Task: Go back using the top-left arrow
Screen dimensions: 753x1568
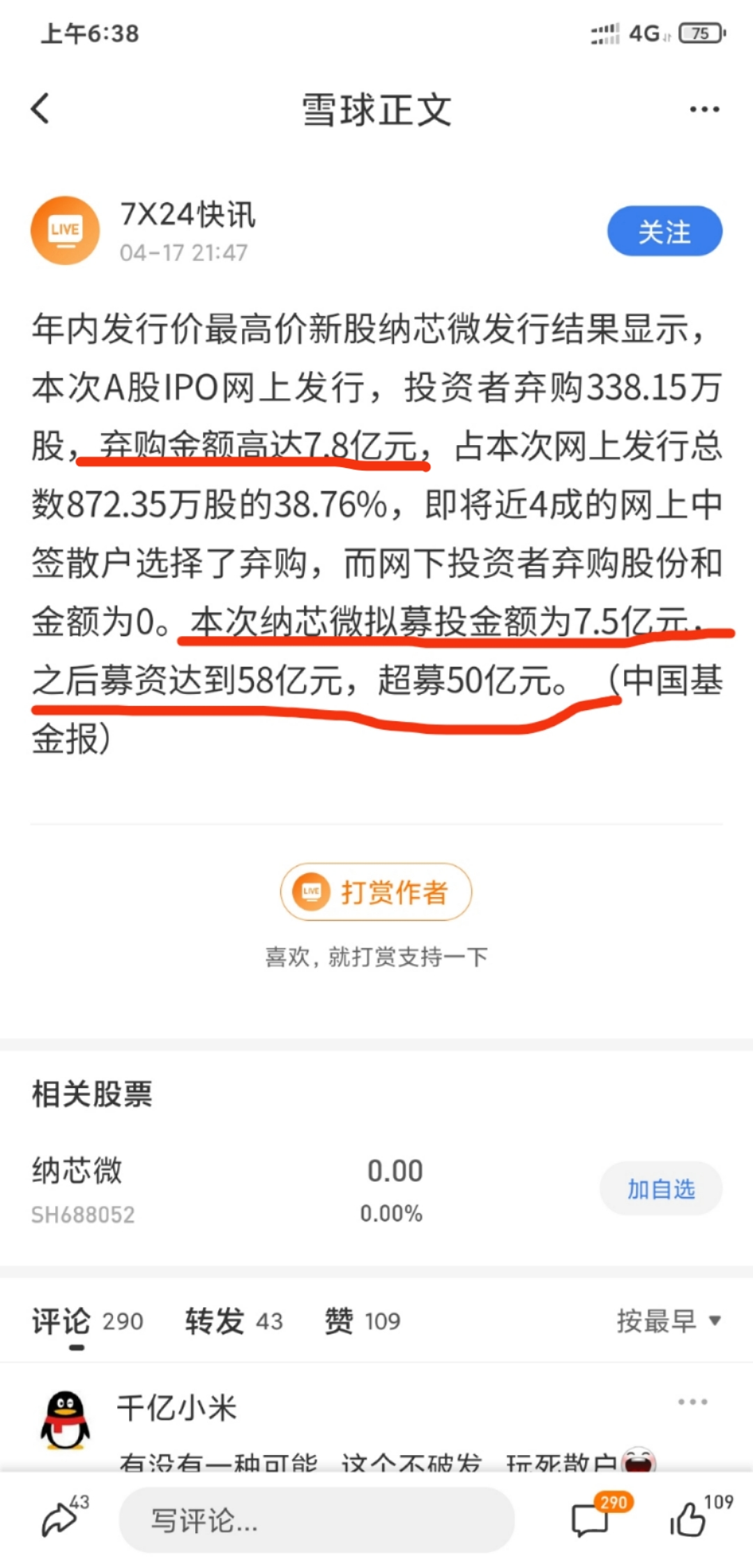Action: (x=40, y=110)
